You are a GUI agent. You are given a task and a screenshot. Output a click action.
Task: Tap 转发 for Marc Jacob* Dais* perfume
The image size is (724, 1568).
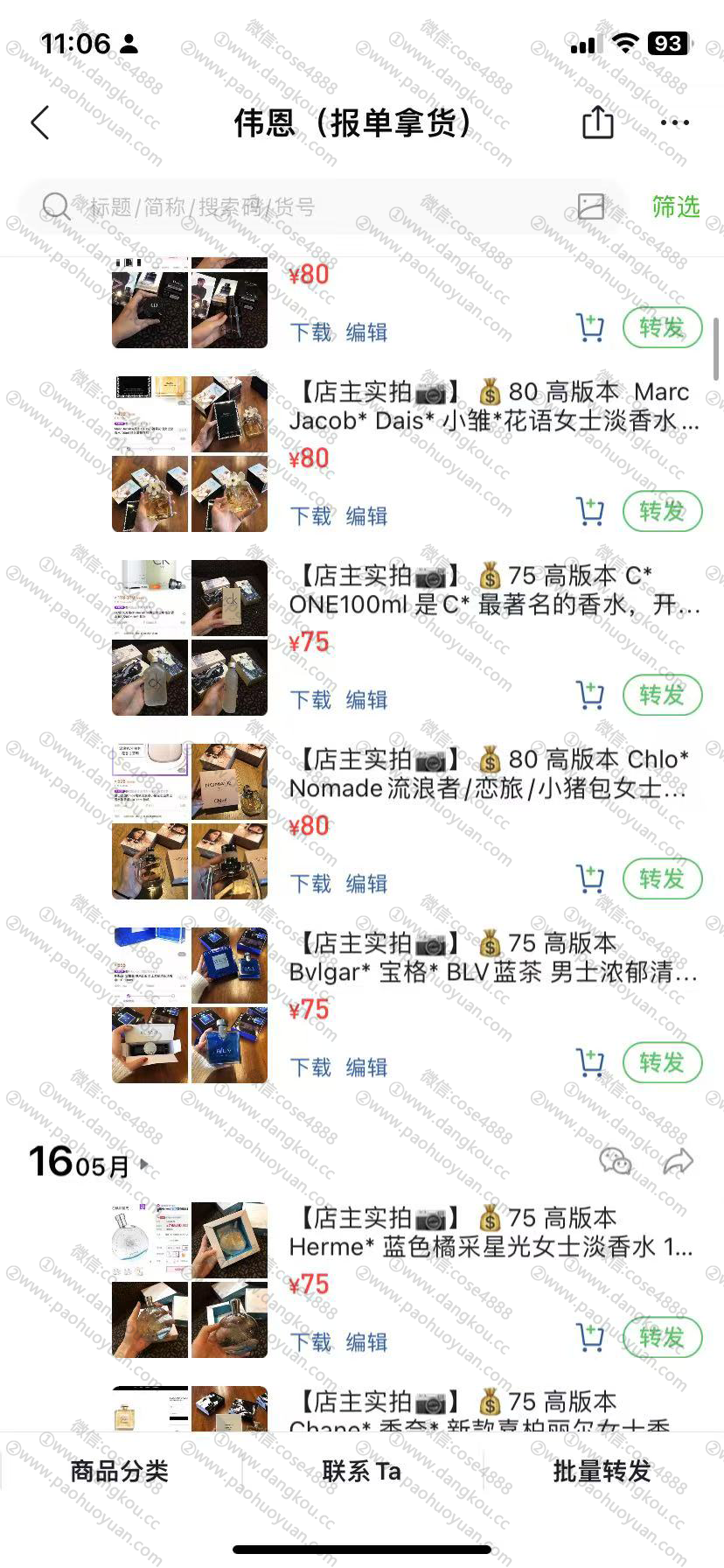[662, 511]
